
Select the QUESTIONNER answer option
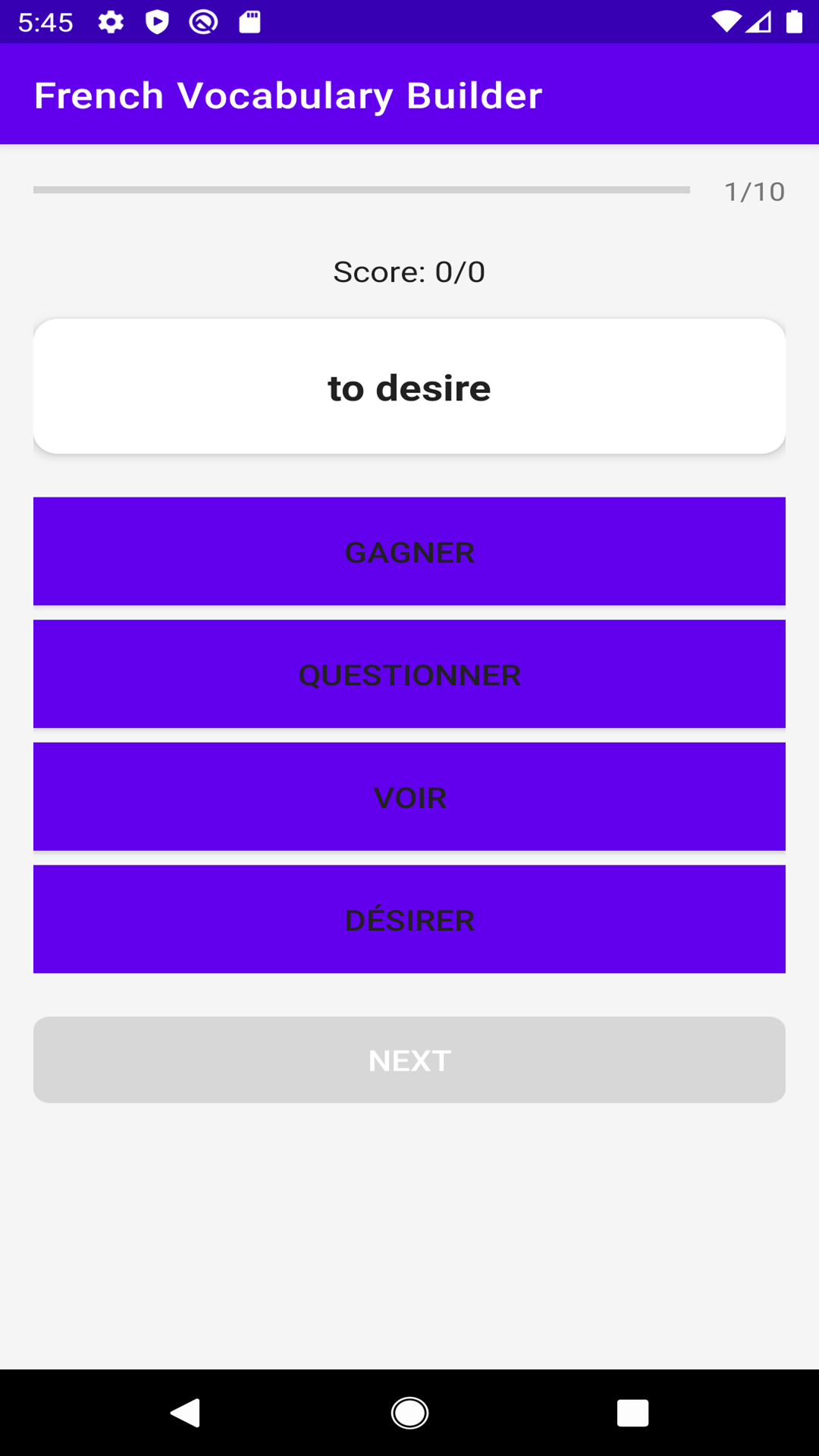point(409,674)
